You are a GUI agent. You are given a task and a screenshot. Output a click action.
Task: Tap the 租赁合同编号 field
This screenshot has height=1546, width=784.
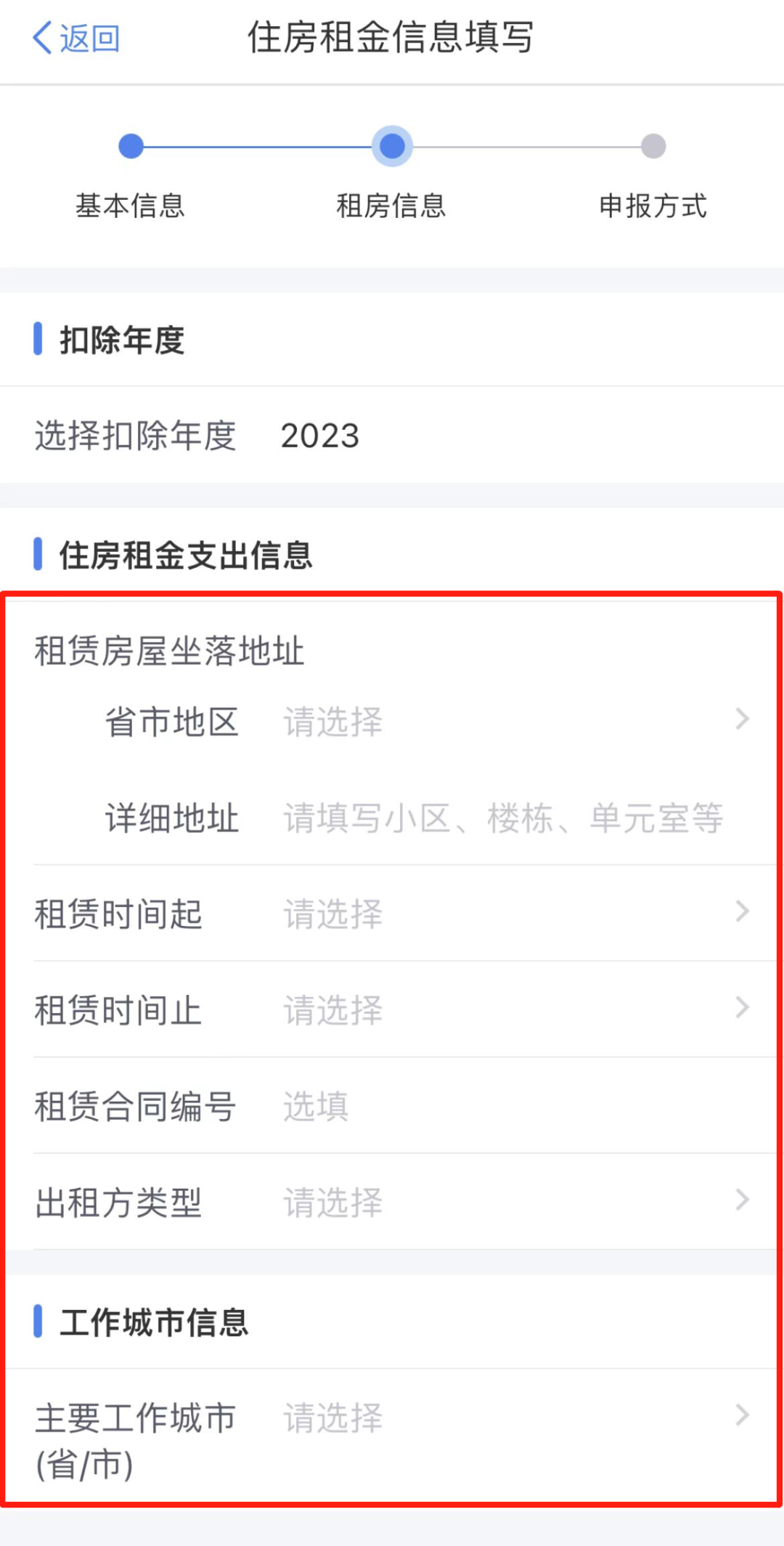tap(508, 1106)
